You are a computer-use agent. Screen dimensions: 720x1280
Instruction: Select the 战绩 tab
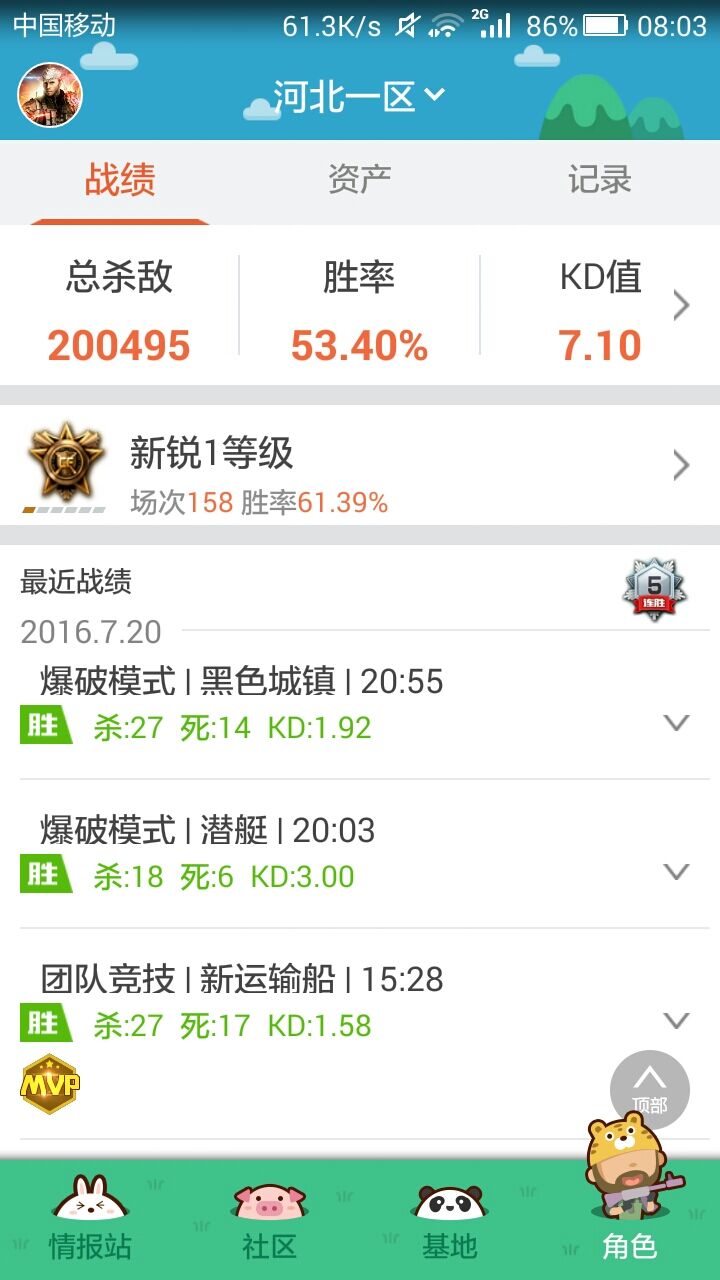[x=120, y=180]
